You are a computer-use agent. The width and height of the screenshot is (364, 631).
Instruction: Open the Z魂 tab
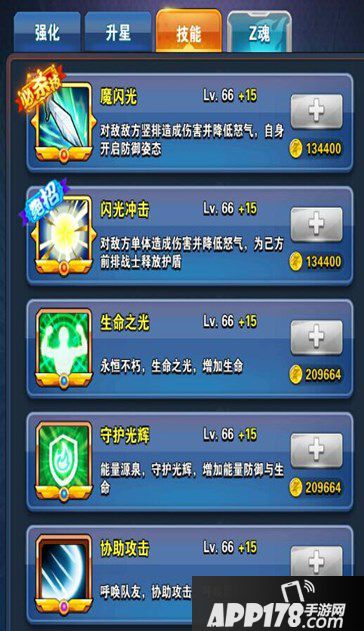click(259, 31)
